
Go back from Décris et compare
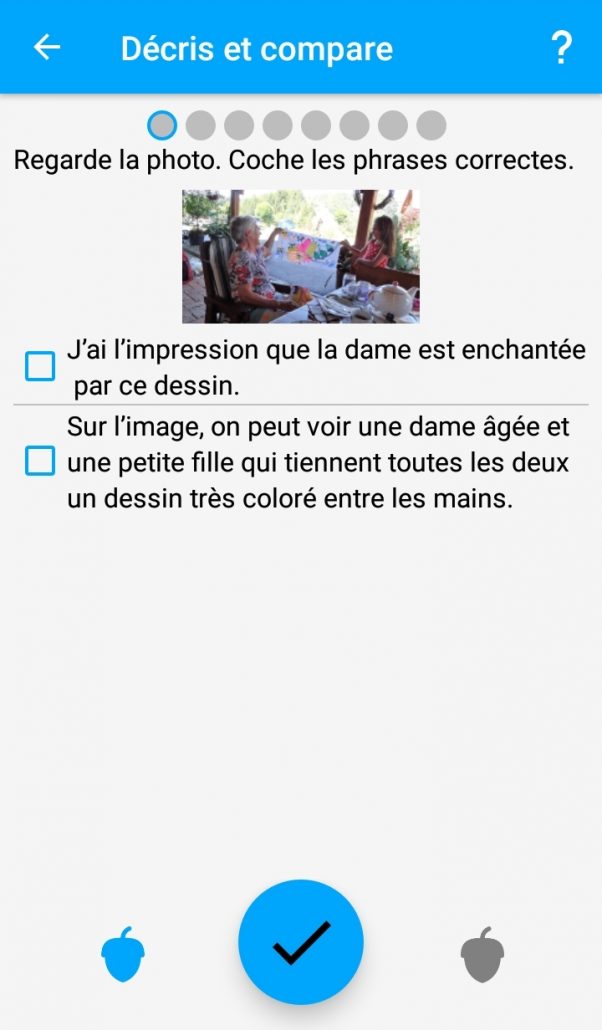pyautogui.click(x=47, y=47)
